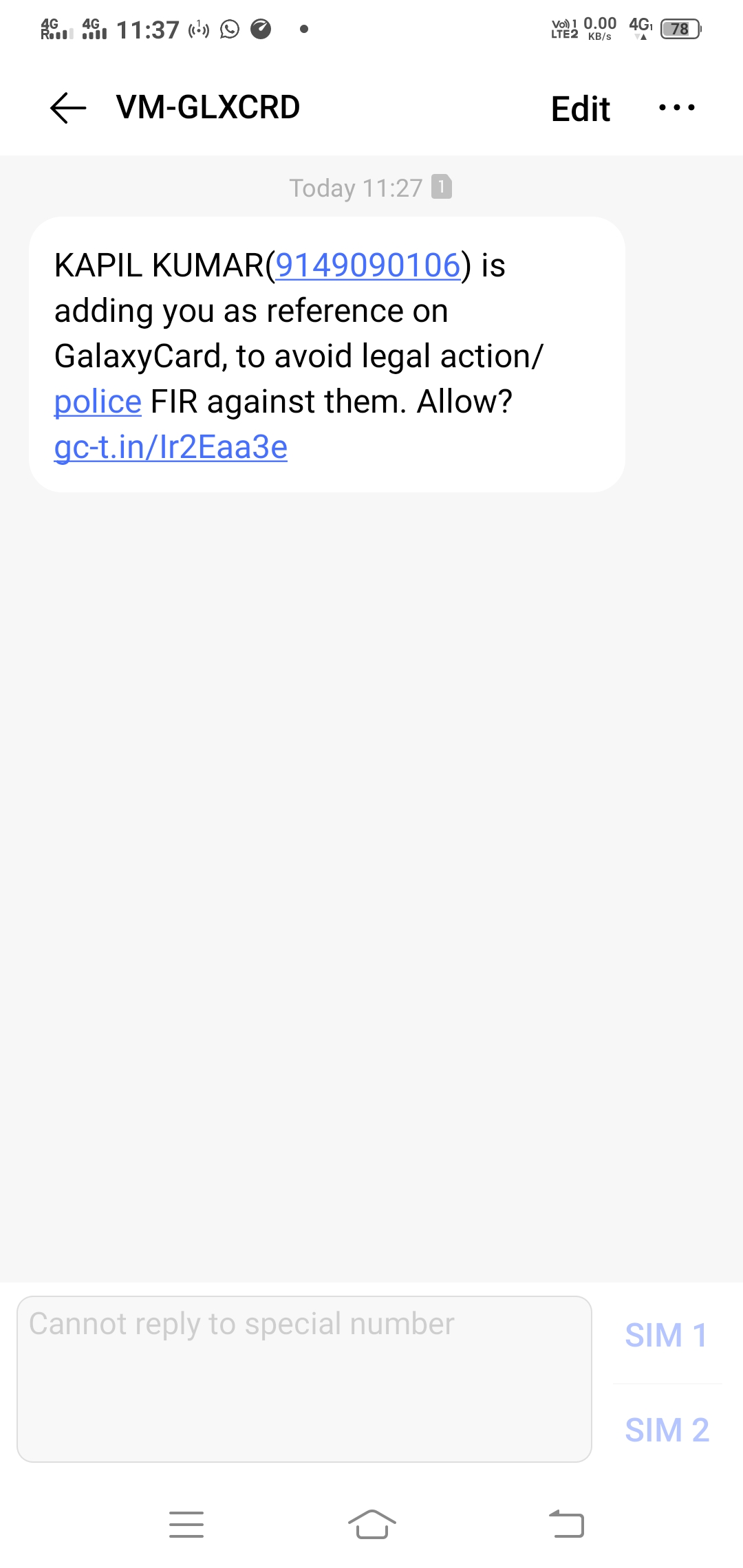Open the three-dot overflow menu
Screen dimensions: 743x1568
pos(676,108)
